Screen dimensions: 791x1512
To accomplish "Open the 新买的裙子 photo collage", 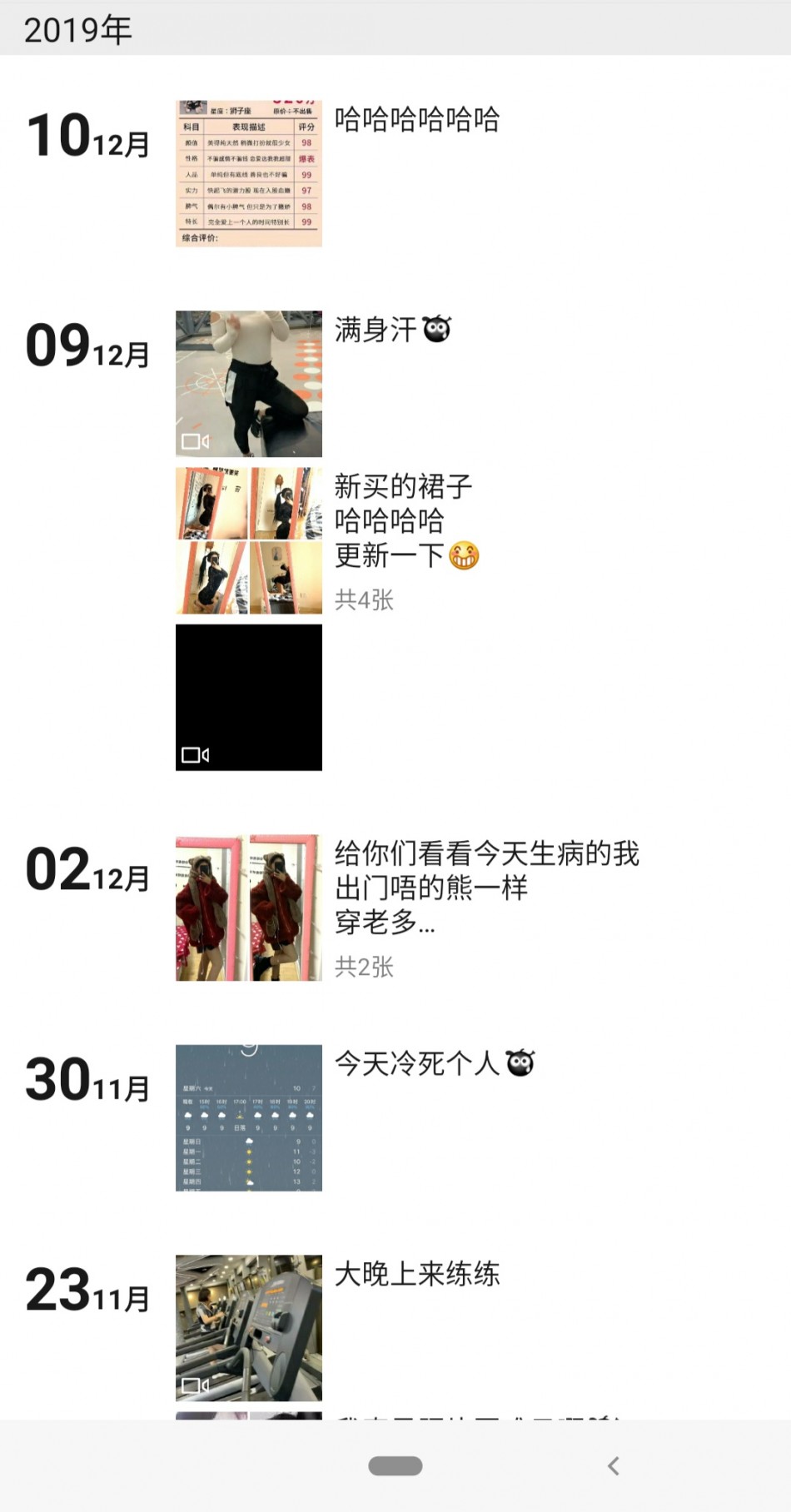I will 248,540.
